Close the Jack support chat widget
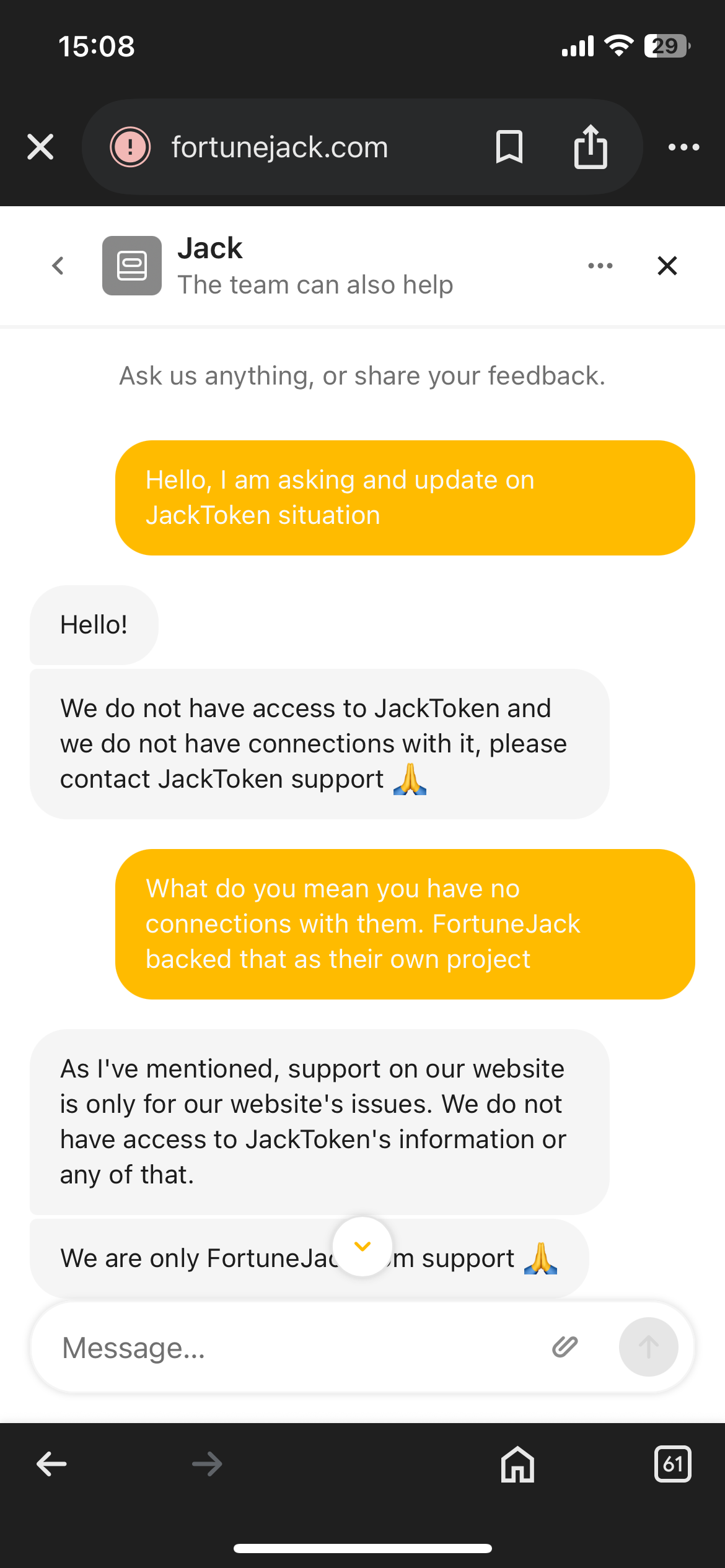This screenshot has height=1568, width=725. point(667,266)
